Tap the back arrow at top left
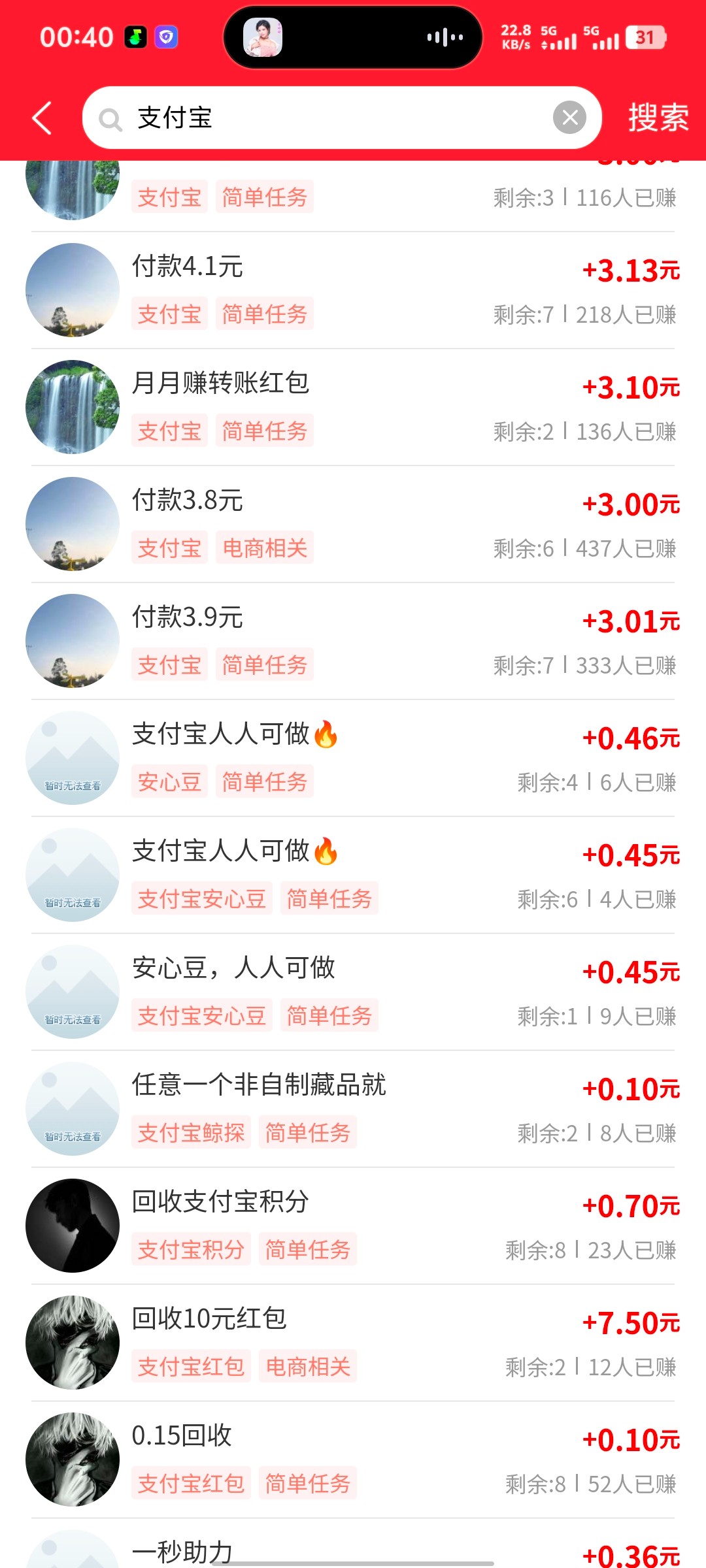706x1568 pixels. [x=41, y=118]
